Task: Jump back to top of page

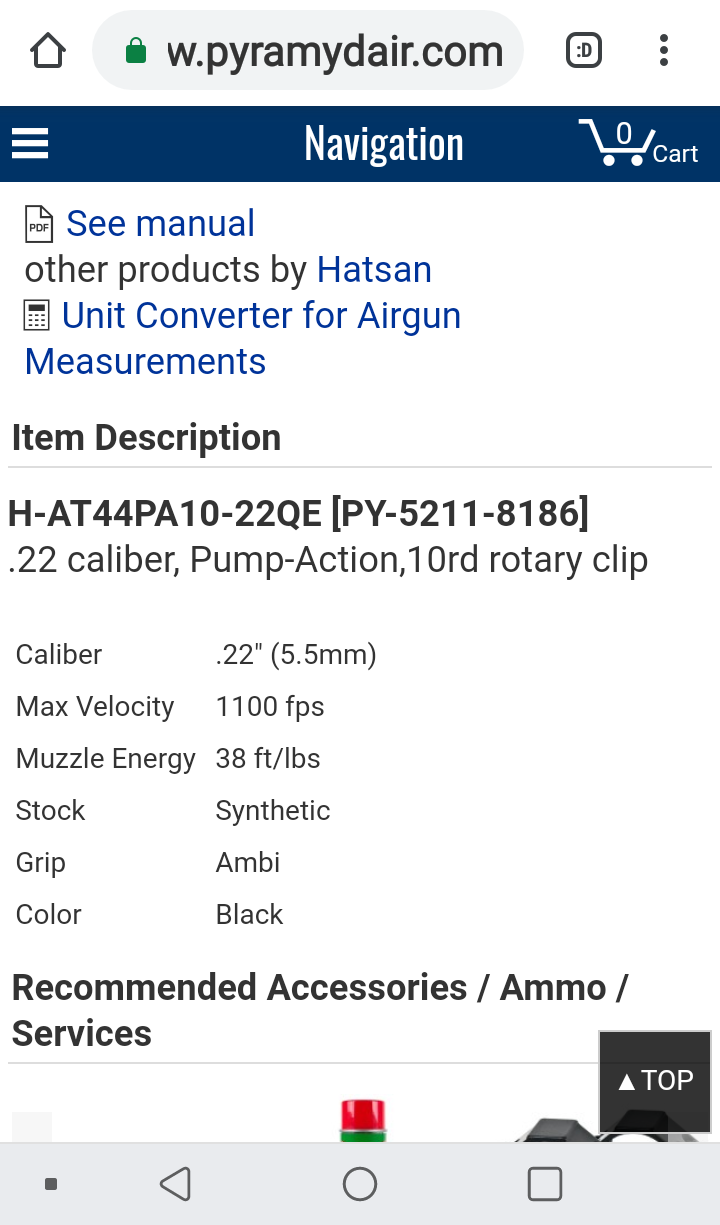Action: 655,1080
